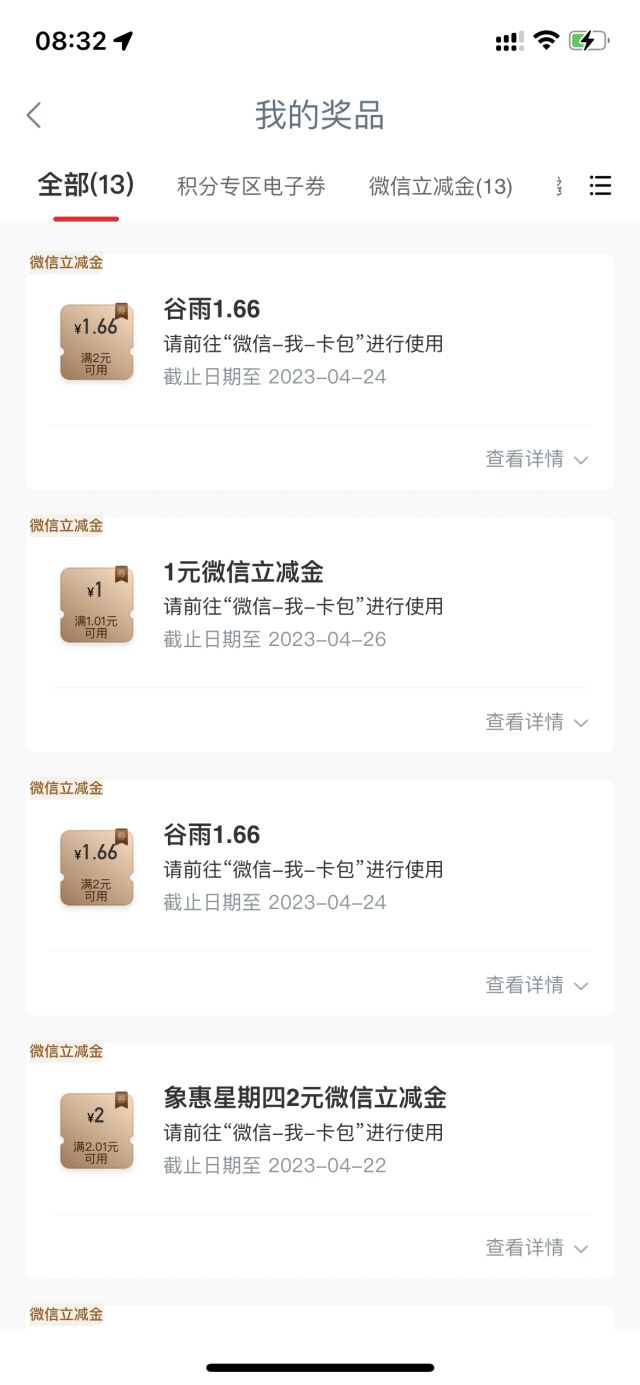640x1385 pixels.
Task: Expand 查看详情 for 象惠星期四2元微信立减金
Action: (x=537, y=1248)
